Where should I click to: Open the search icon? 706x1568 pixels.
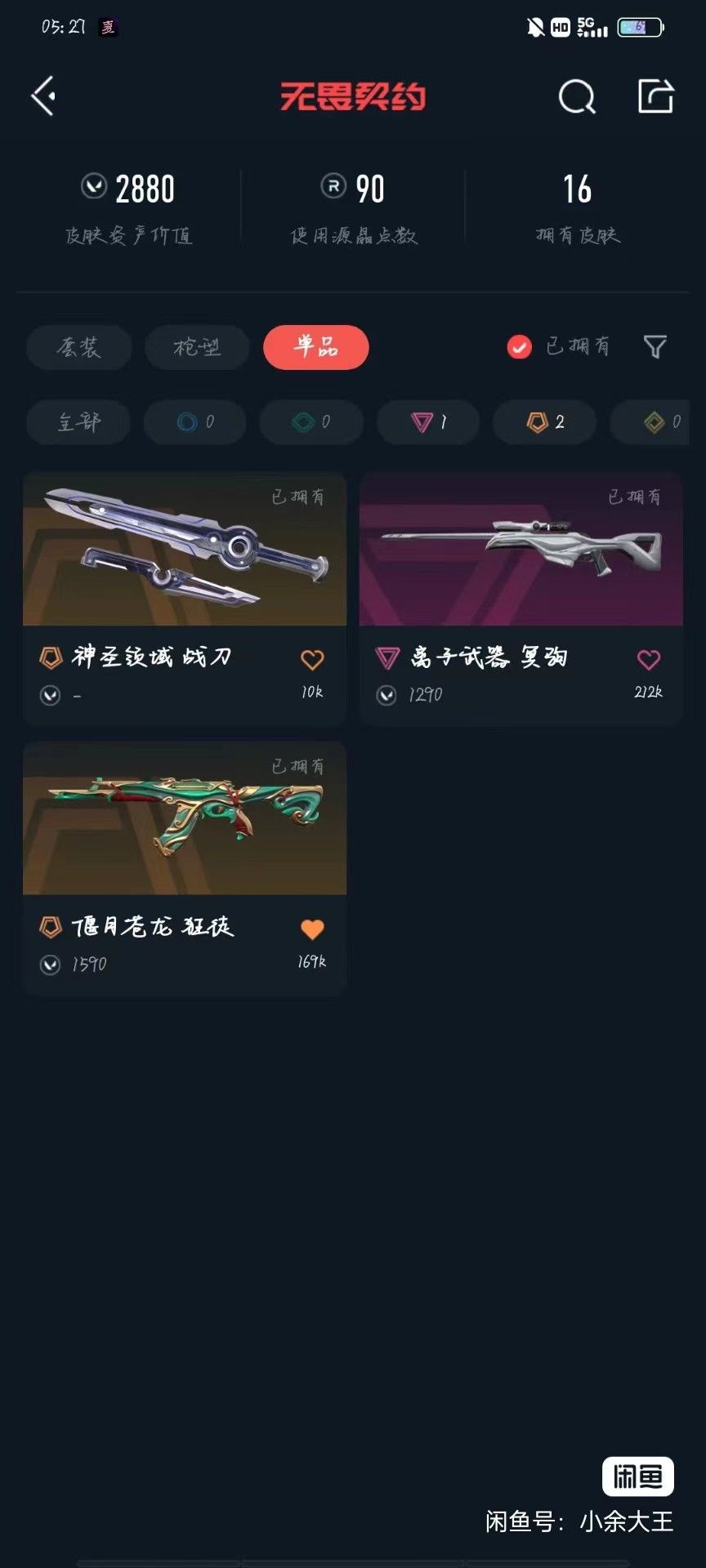coord(576,97)
